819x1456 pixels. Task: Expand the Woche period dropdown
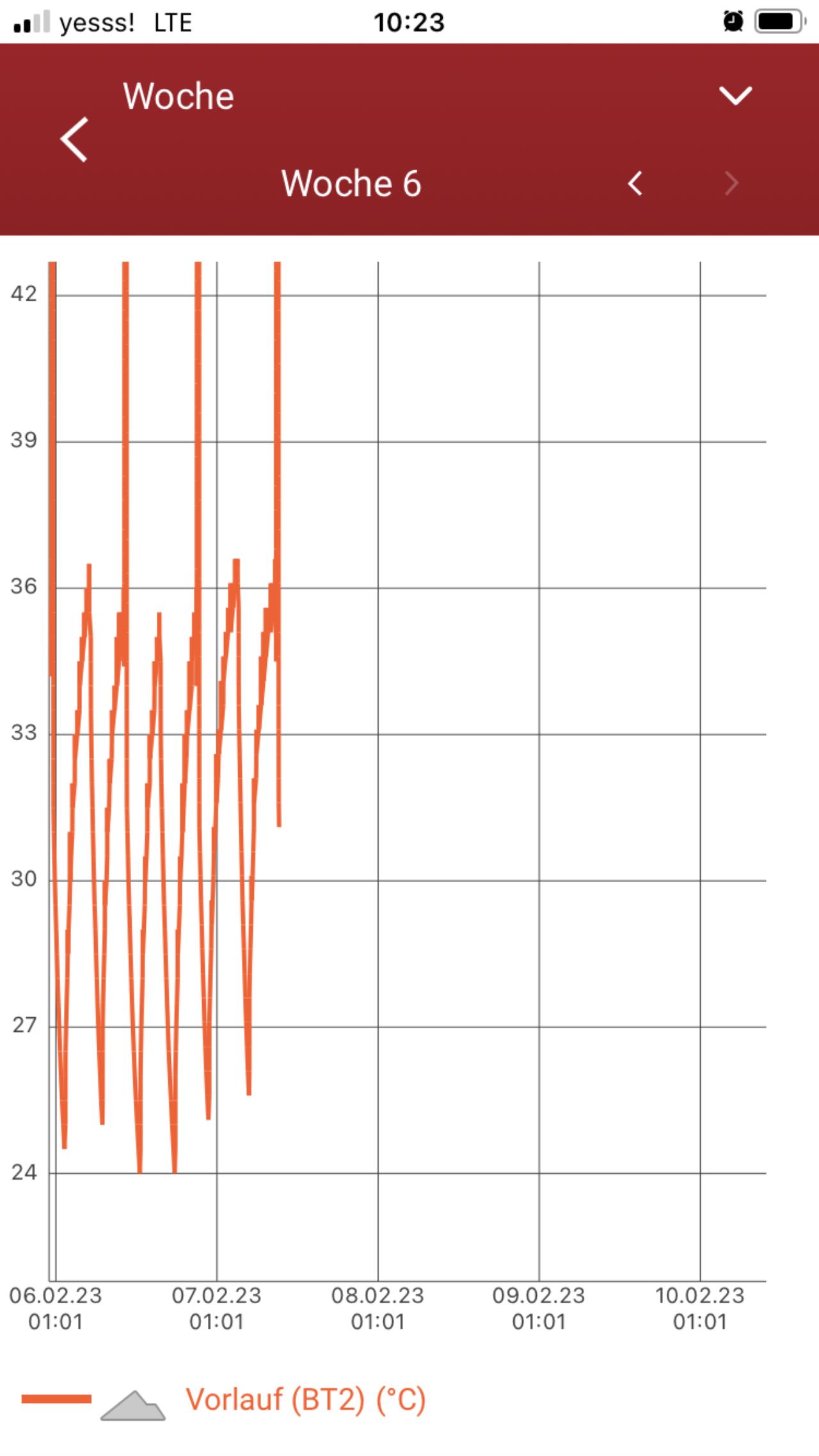735,96
